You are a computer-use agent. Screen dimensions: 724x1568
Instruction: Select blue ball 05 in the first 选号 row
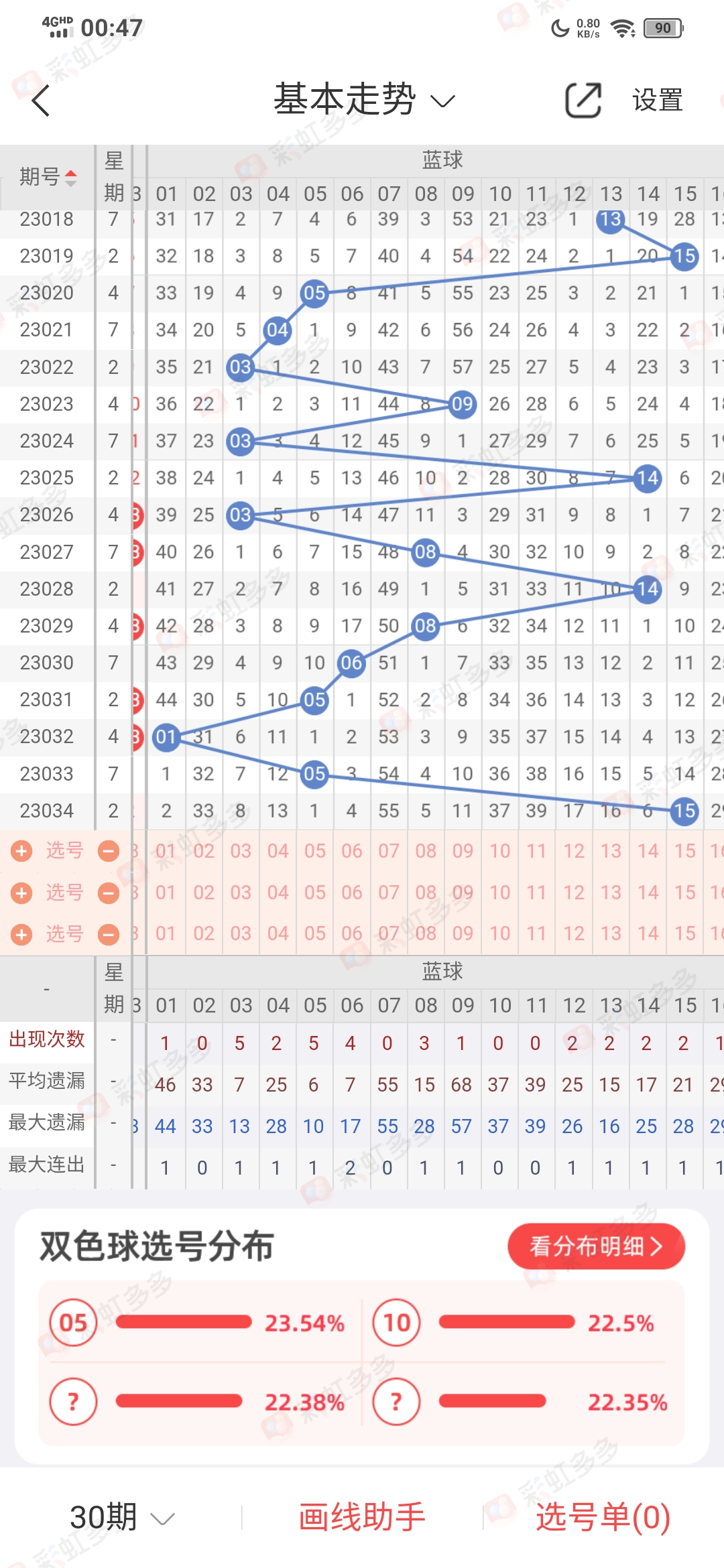(x=314, y=851)
